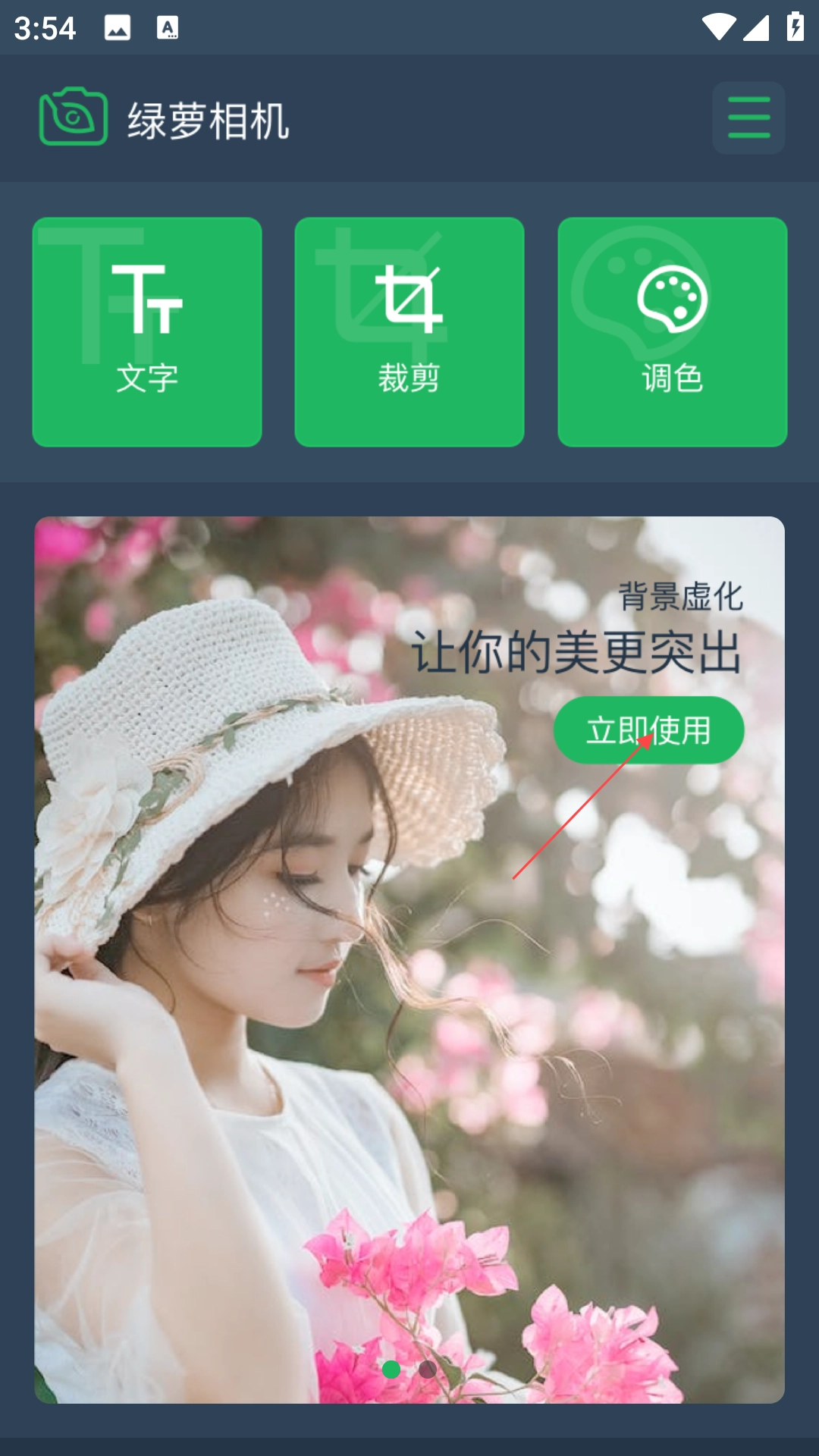Go to the second banner page dot
819x1456 pixels.
click(x=428, y=1370)
